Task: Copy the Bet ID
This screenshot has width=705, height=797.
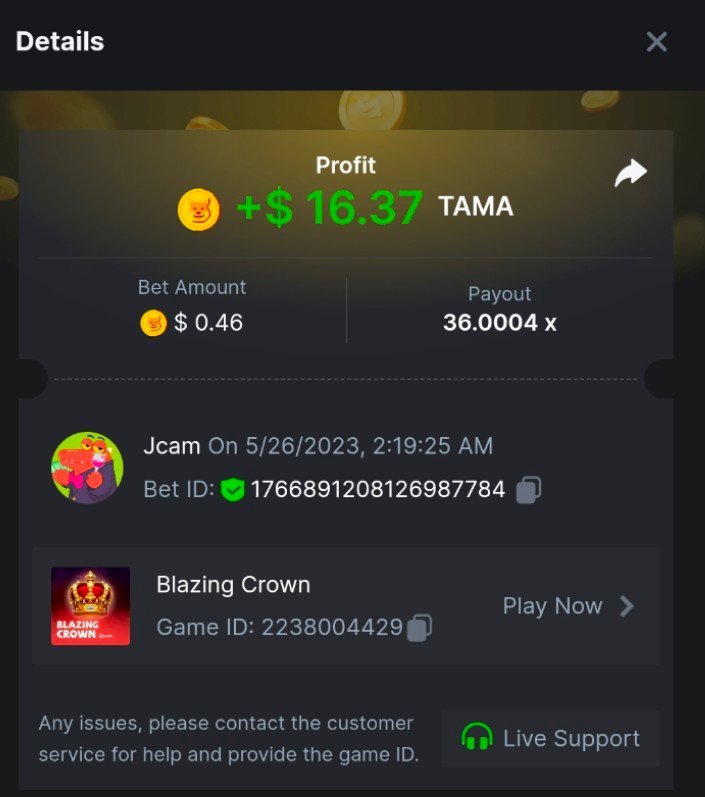Action: 529,489
